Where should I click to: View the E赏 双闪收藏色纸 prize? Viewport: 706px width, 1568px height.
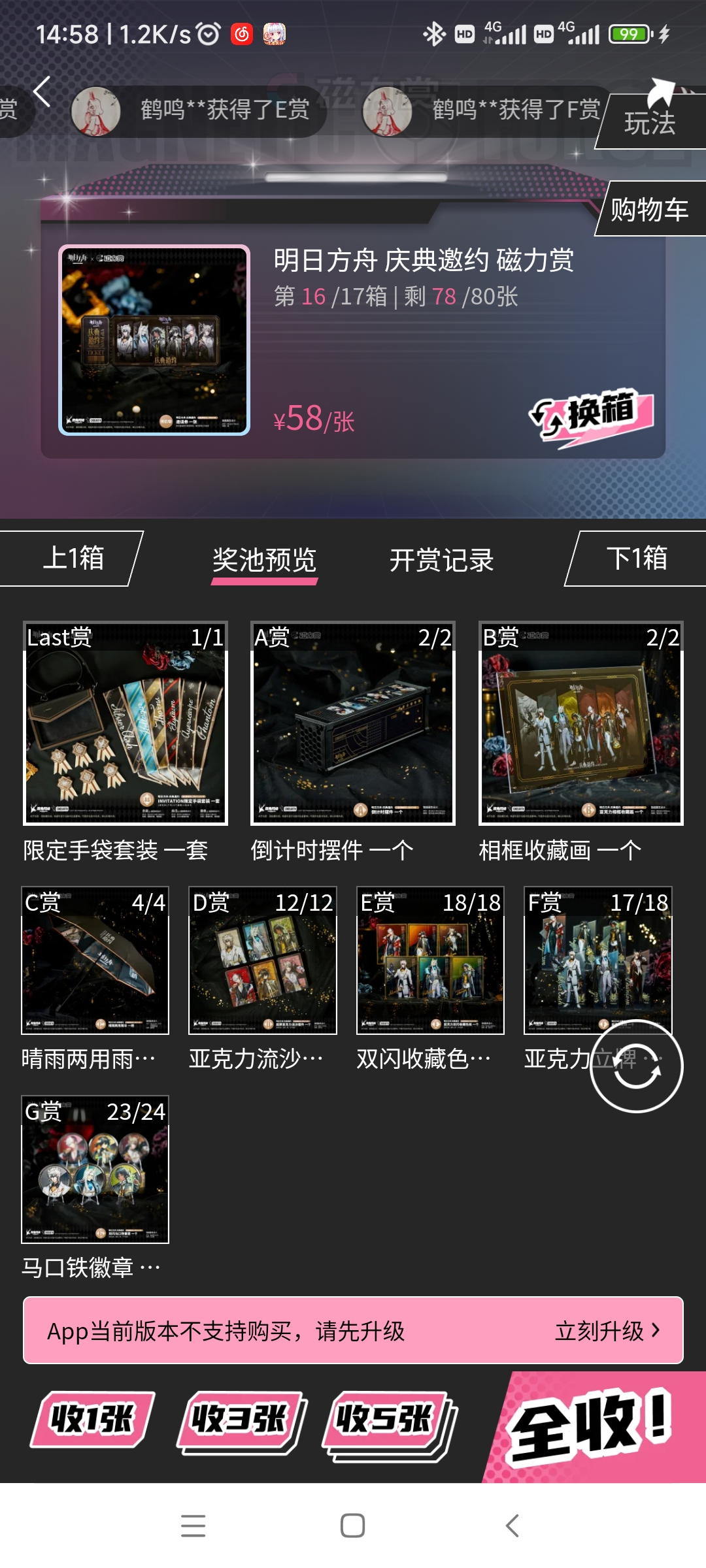(430, 960)
